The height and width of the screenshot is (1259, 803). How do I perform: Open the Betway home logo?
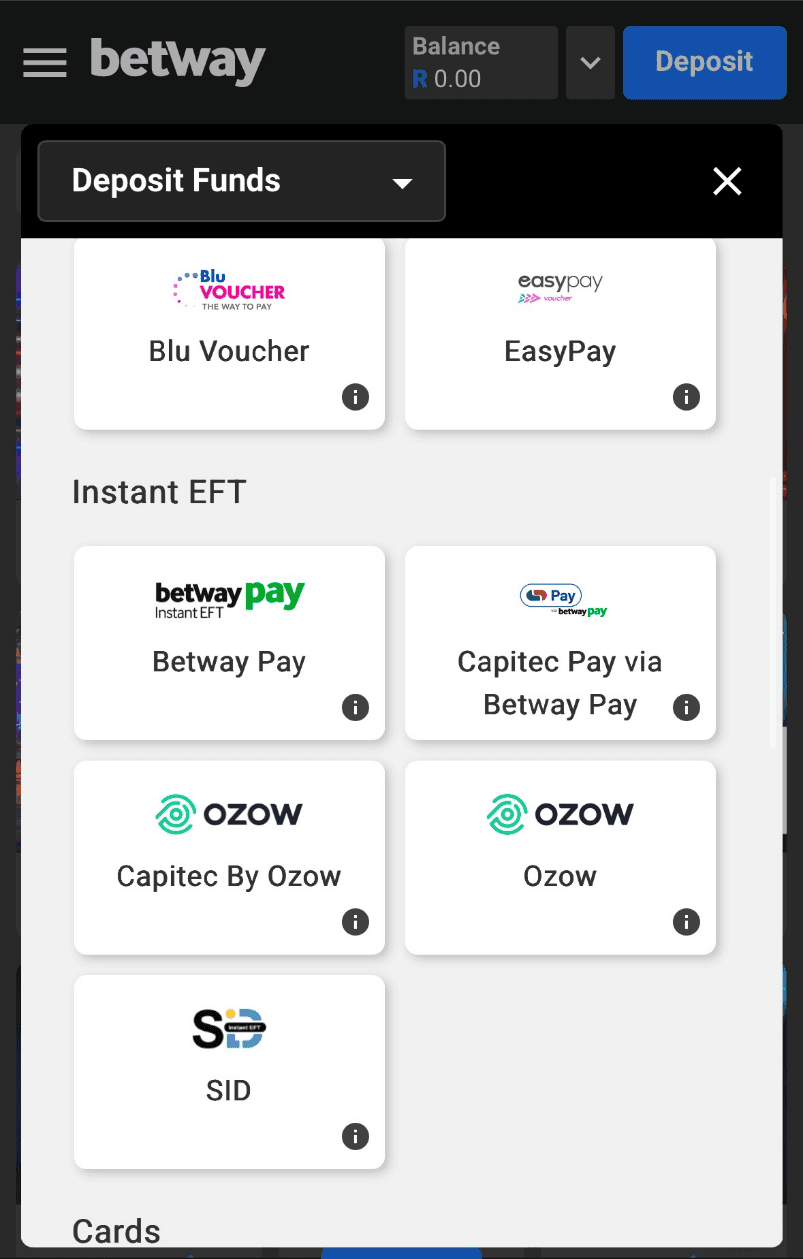(x=178, y=62)
